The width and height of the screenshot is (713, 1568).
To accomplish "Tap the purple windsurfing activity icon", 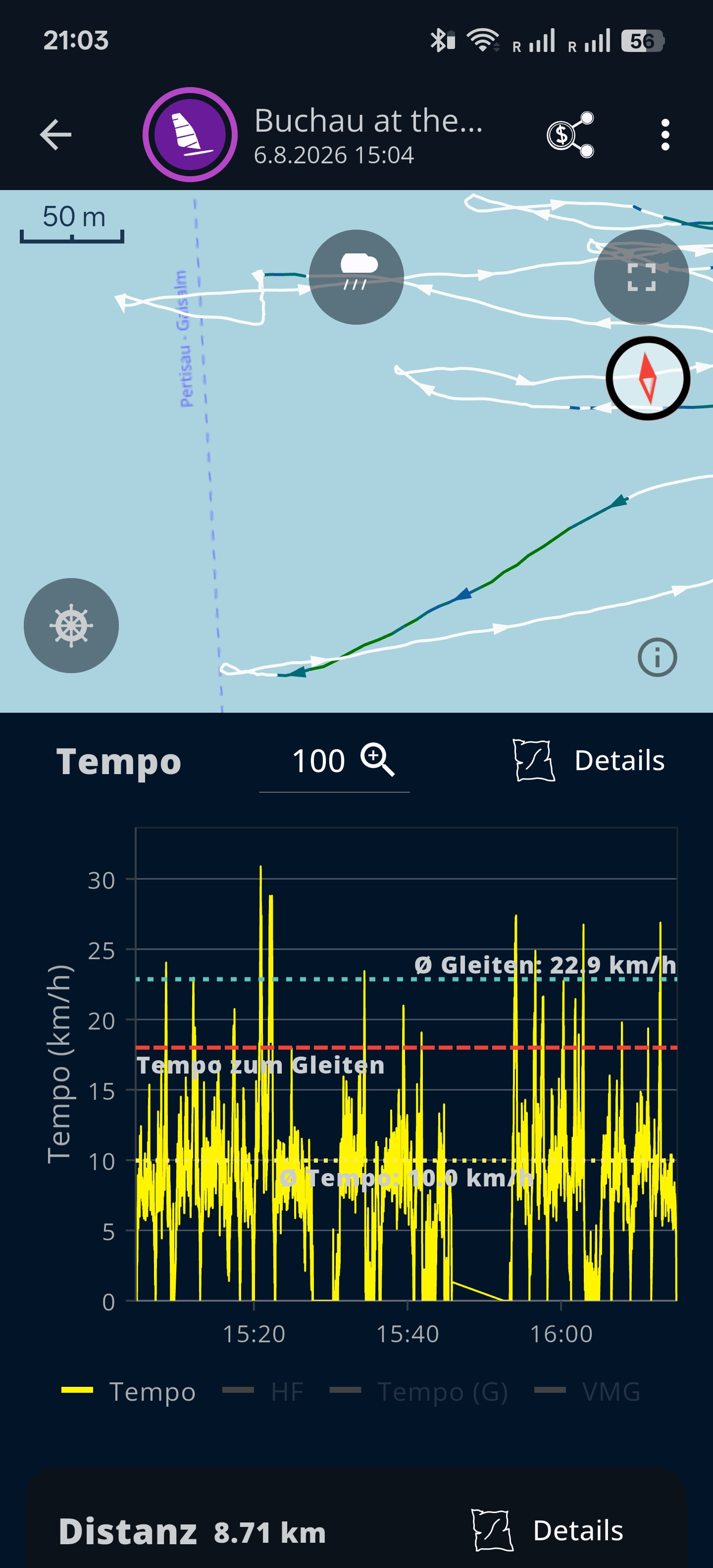I will (190, 135).
